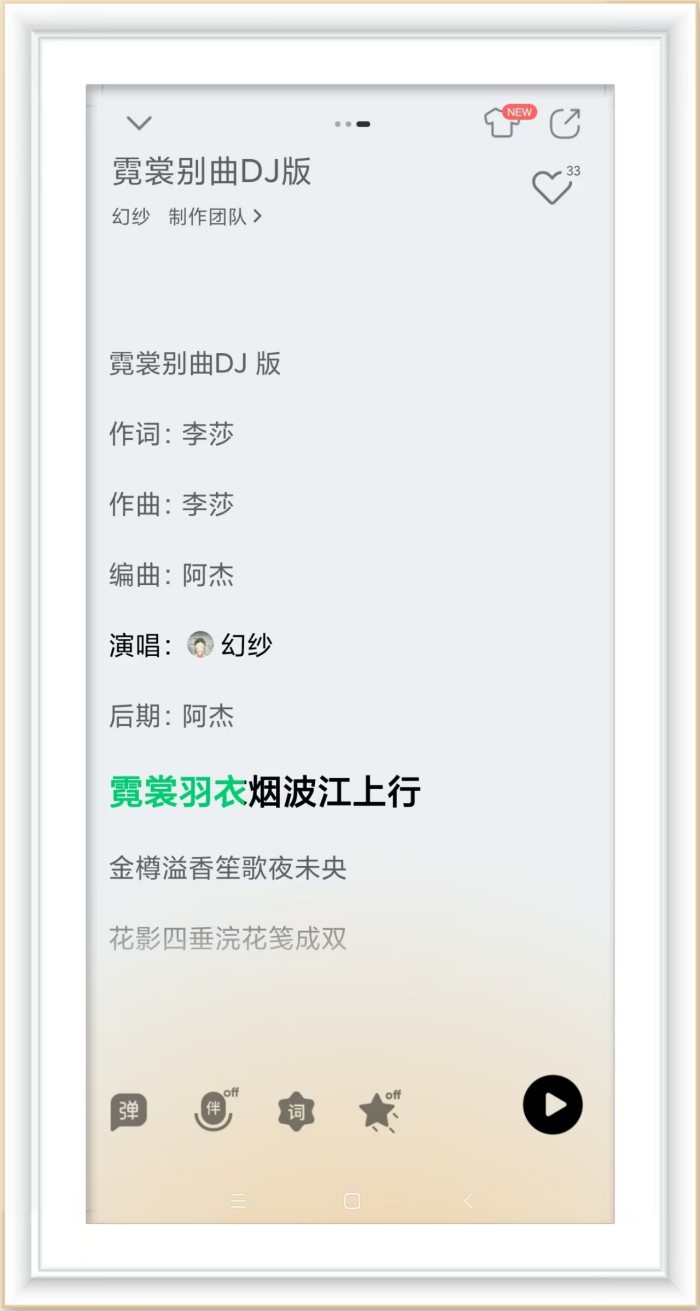The height and width of the screenshot is (1311, 700).
Task: Share the song 霓裳别曲DJ版
Action: (565, 123)
